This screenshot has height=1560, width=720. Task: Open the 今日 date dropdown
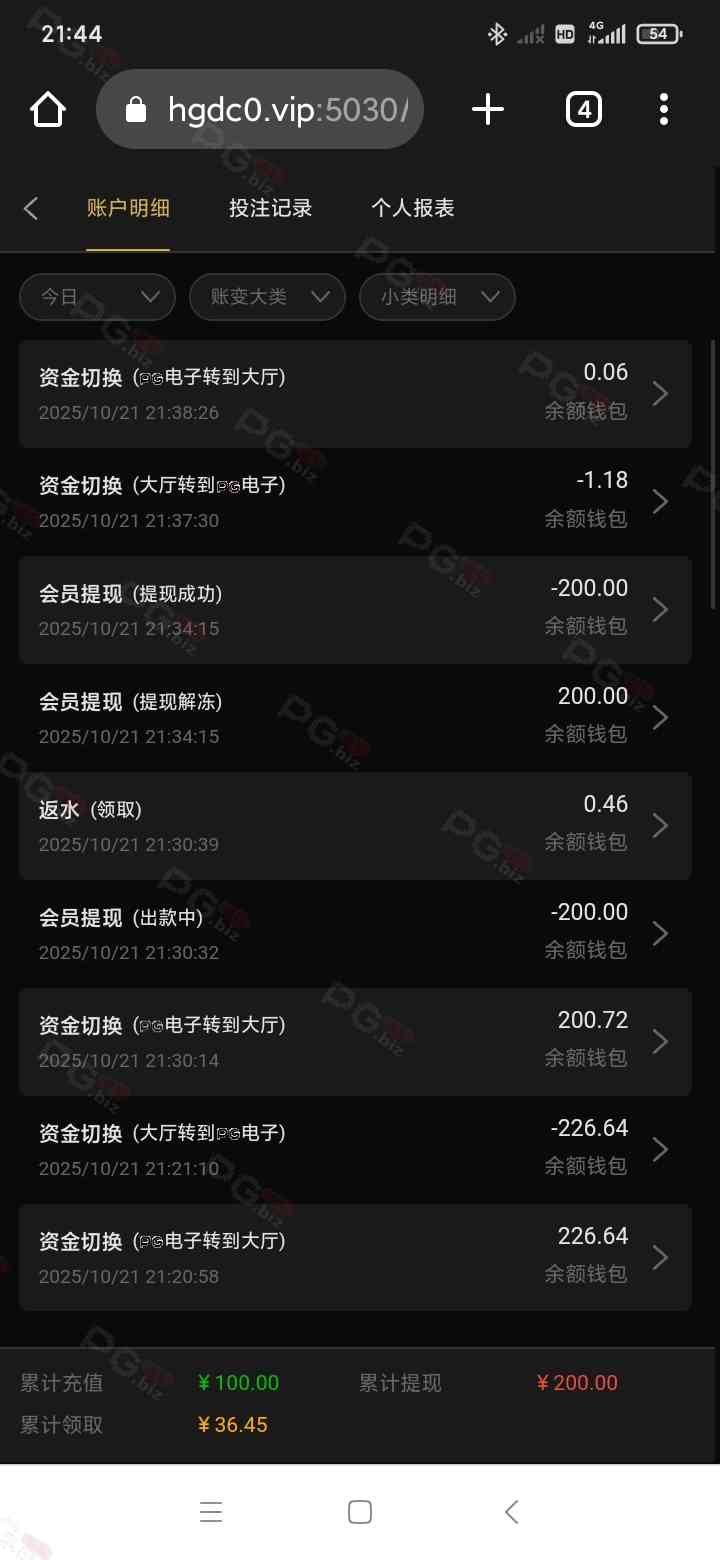97,297
